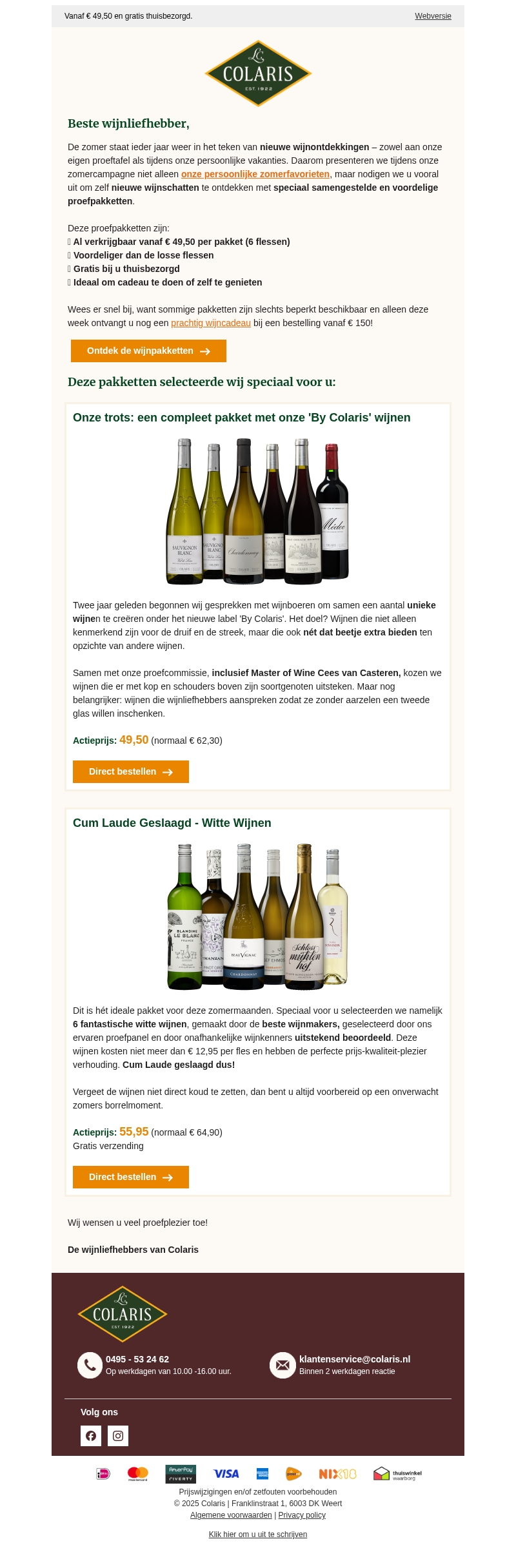Screen dimensions: 516x1568
Task: Open the Webversie link
Action: tap(433, 16)
